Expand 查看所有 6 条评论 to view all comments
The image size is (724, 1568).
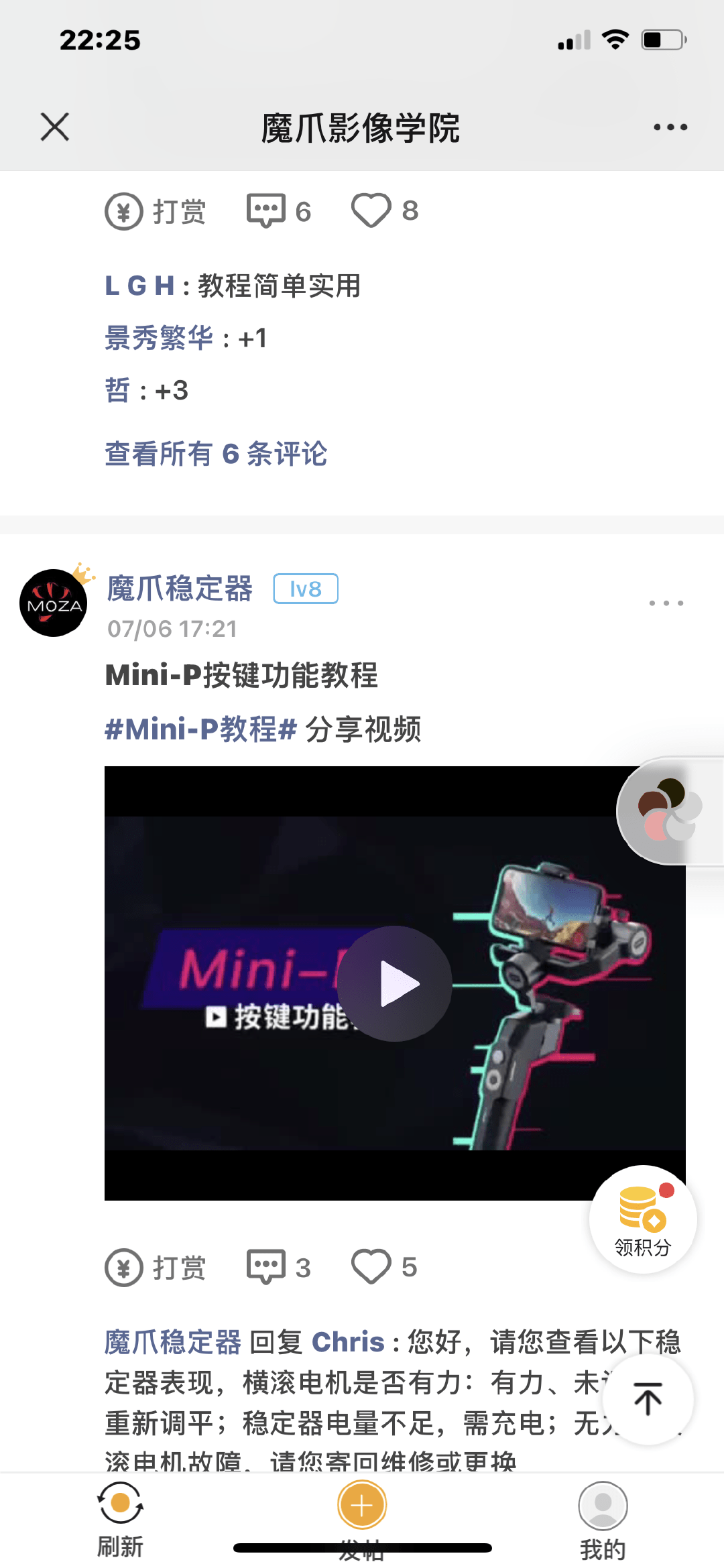coord(216,455)
